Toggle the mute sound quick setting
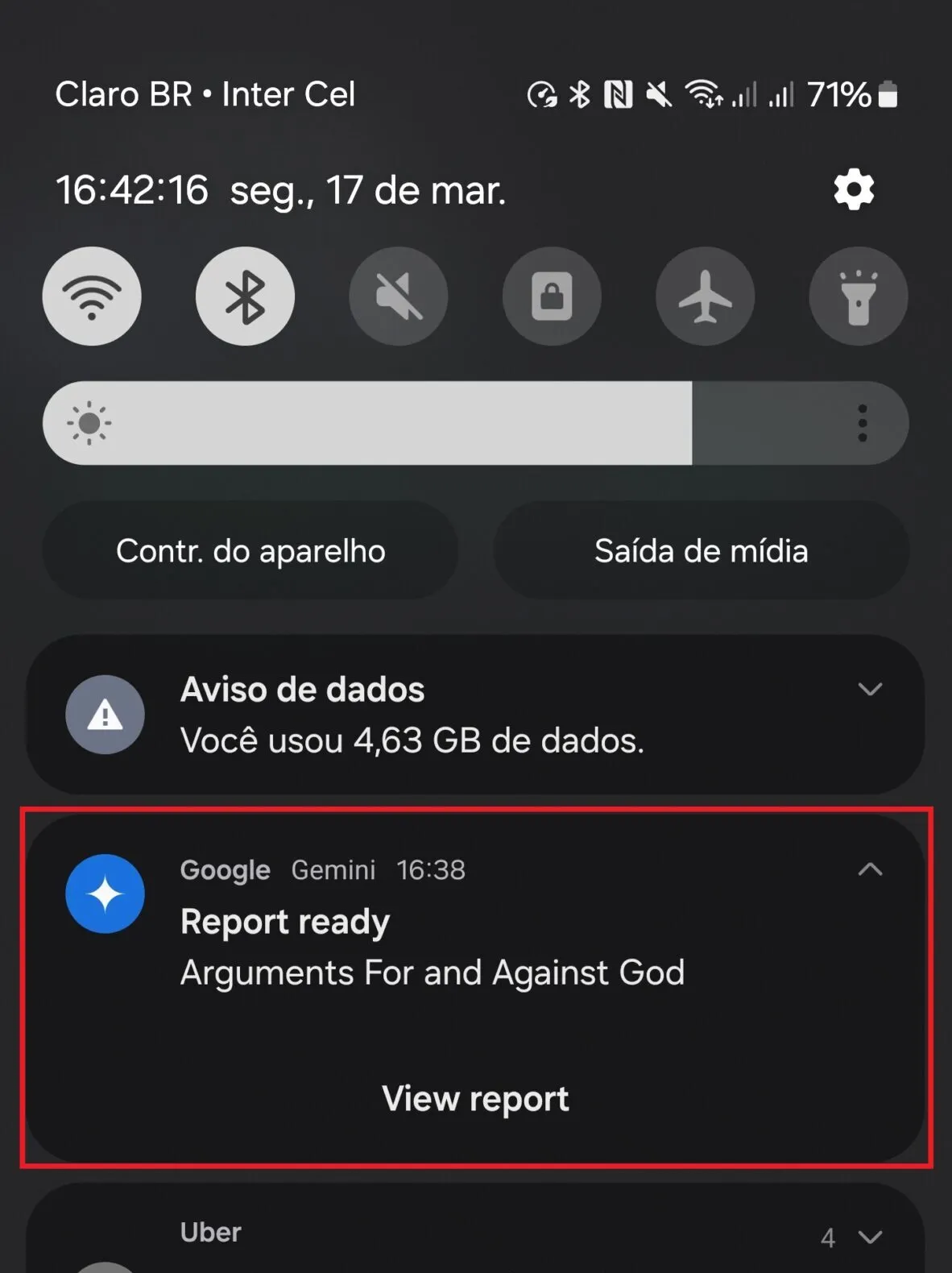The height and width of the screenshot is (1273, 952). (399, 296)
